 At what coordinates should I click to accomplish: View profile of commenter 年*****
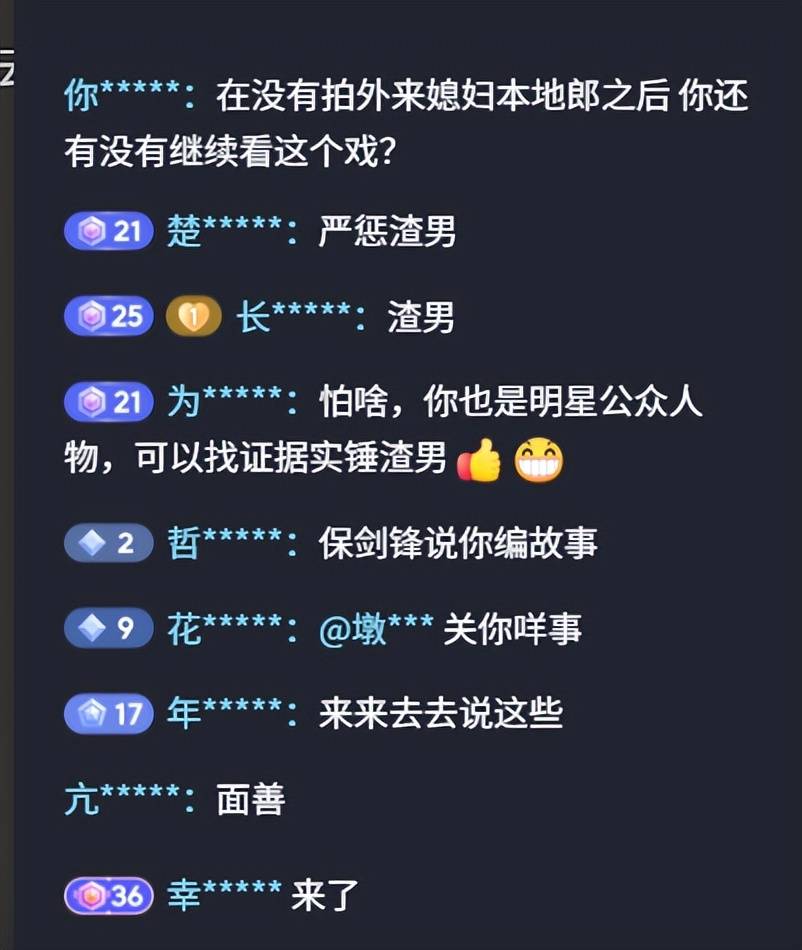tap(225, 714)
